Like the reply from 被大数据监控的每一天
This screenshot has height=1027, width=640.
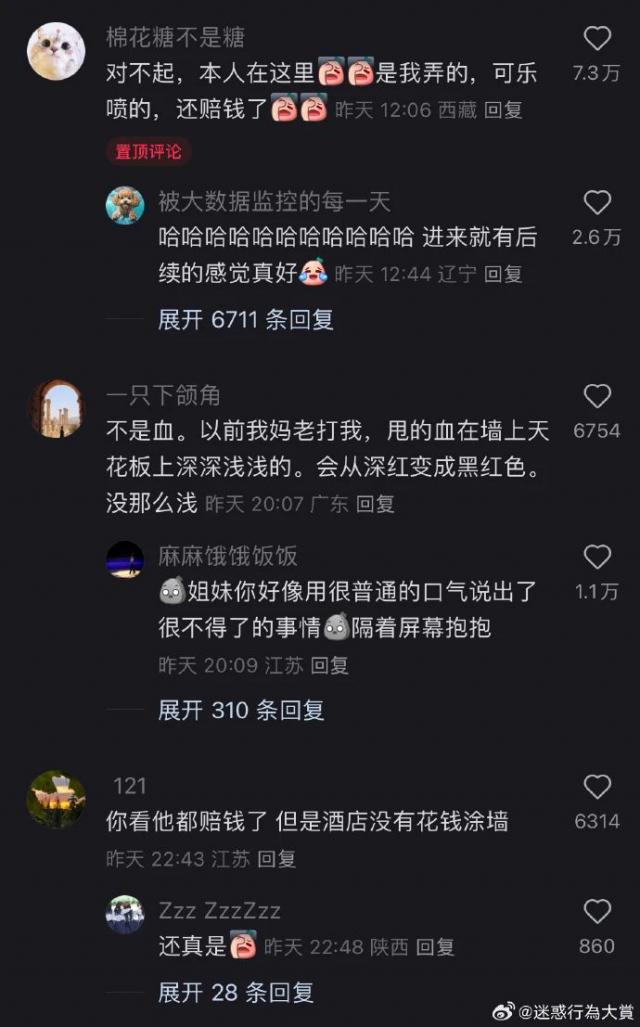(597, 204)
